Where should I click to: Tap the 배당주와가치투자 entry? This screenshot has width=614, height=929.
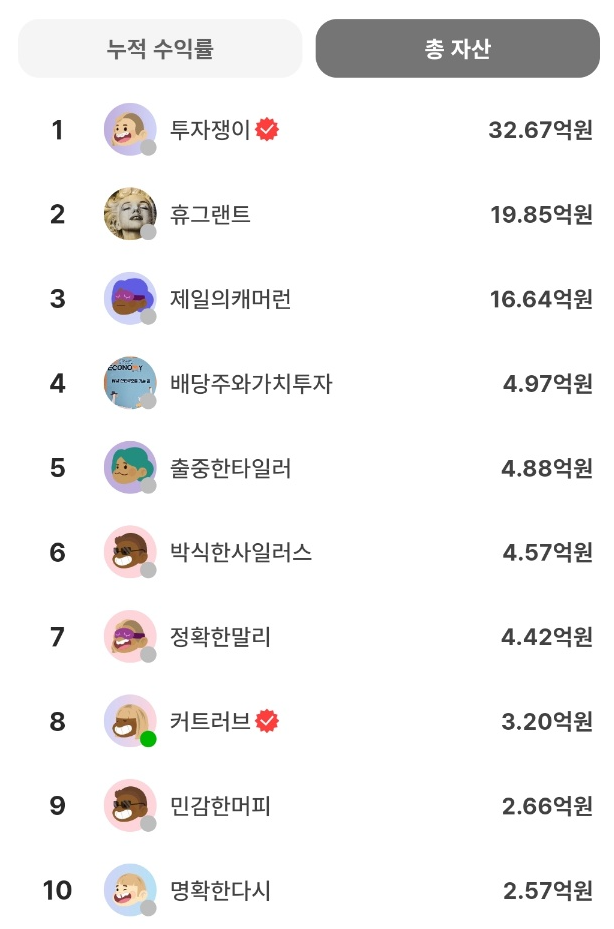pyautogui.click(x=251, y=383)
